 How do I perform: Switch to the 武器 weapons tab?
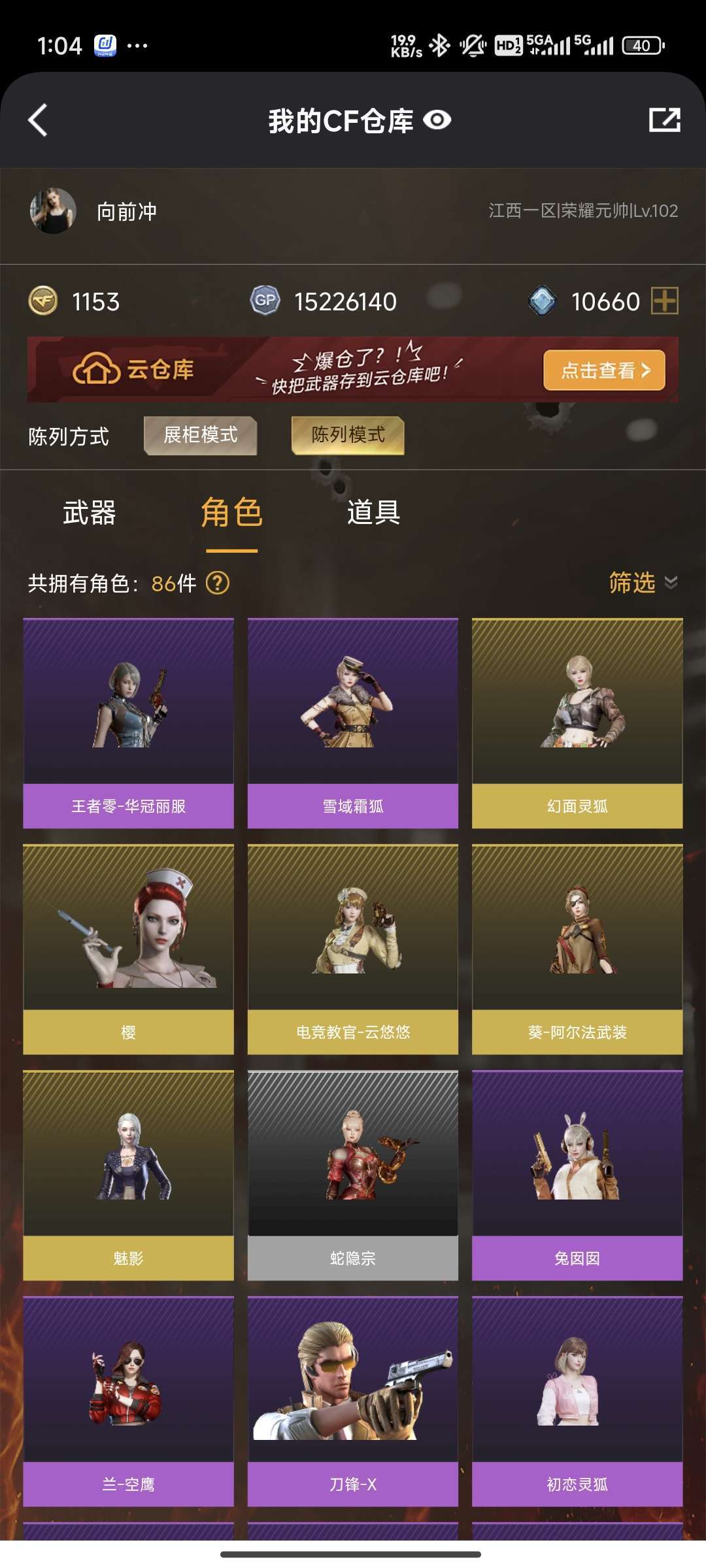(90, 515)
